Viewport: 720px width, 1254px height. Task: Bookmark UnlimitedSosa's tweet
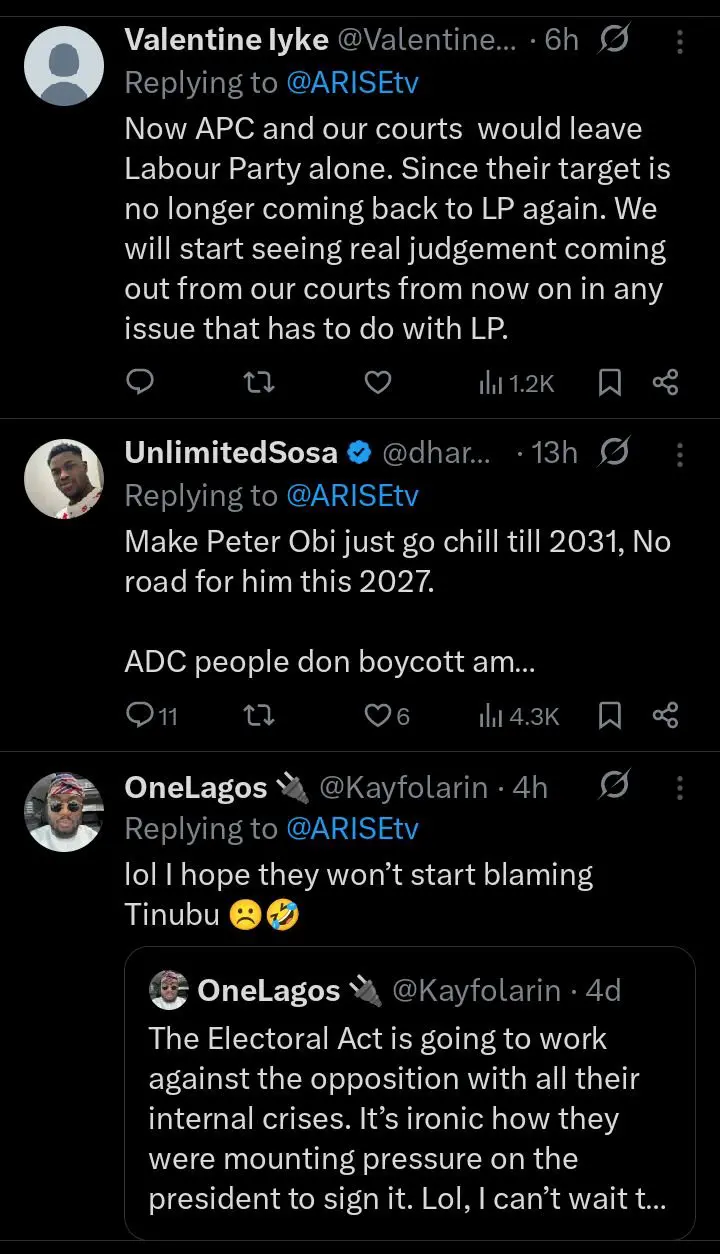[x=610, y=715]
